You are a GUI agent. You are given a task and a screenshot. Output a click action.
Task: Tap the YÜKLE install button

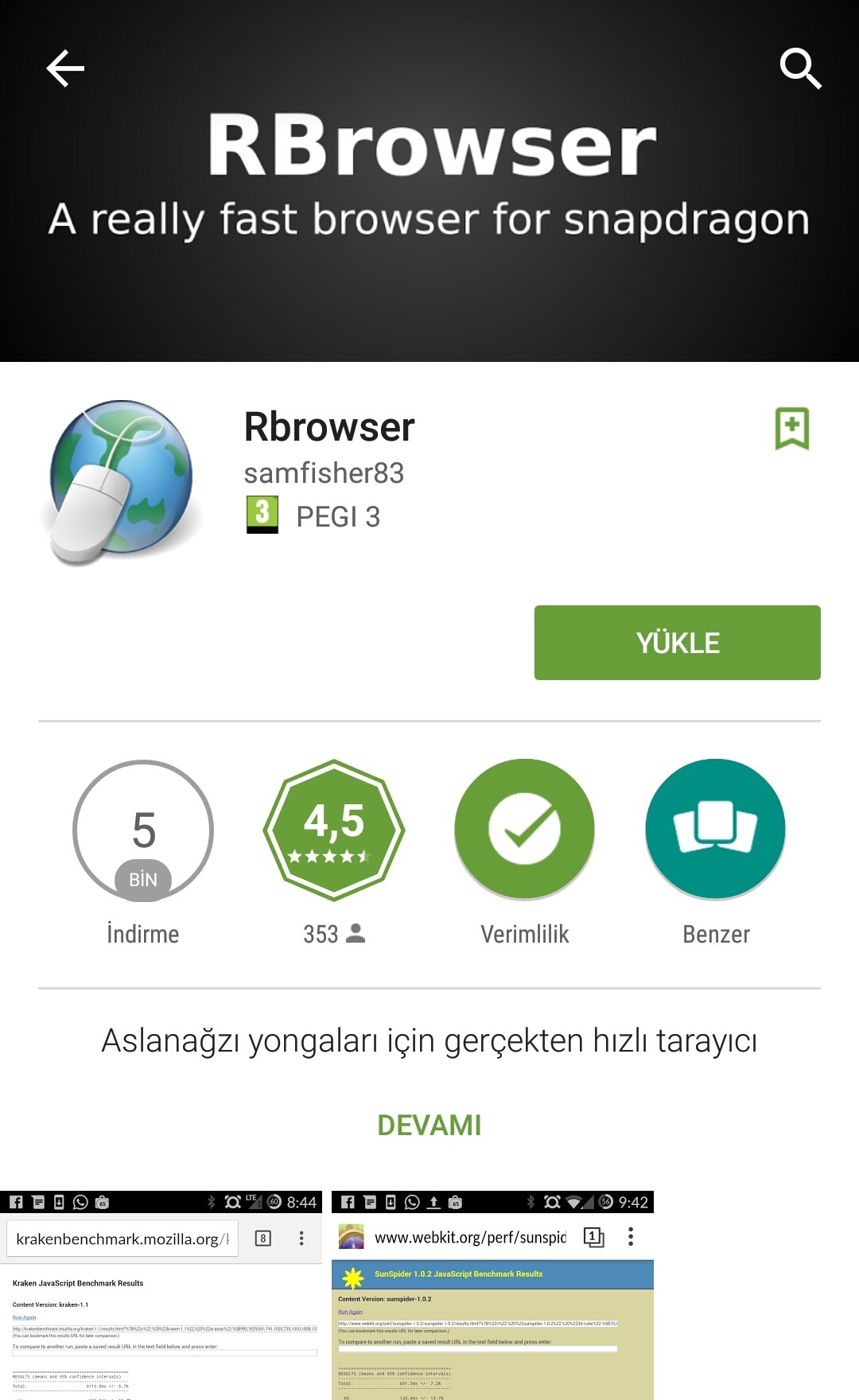(678, 643)
